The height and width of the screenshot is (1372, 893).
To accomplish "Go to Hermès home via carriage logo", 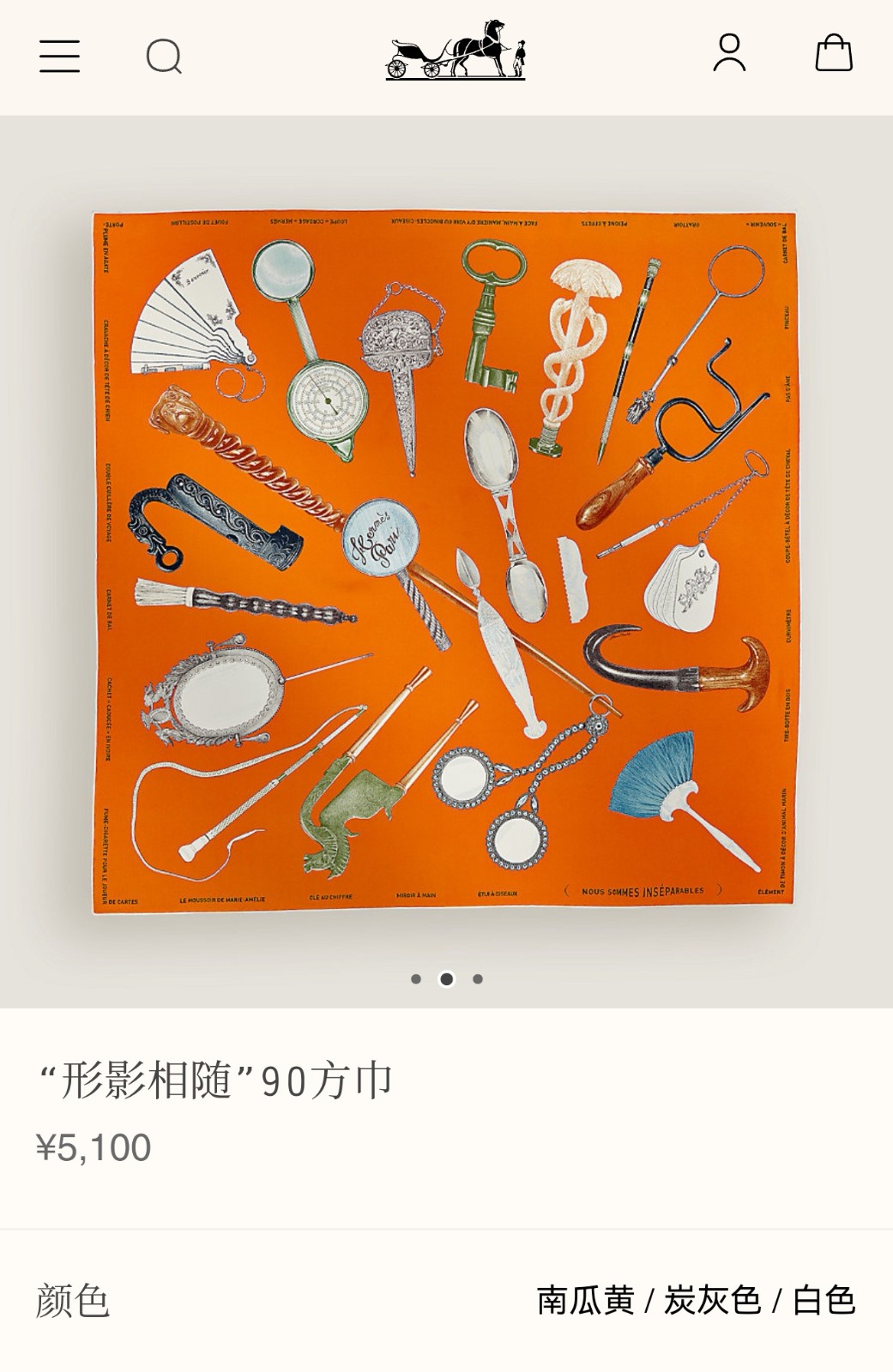I will click(x=456, y=51).
